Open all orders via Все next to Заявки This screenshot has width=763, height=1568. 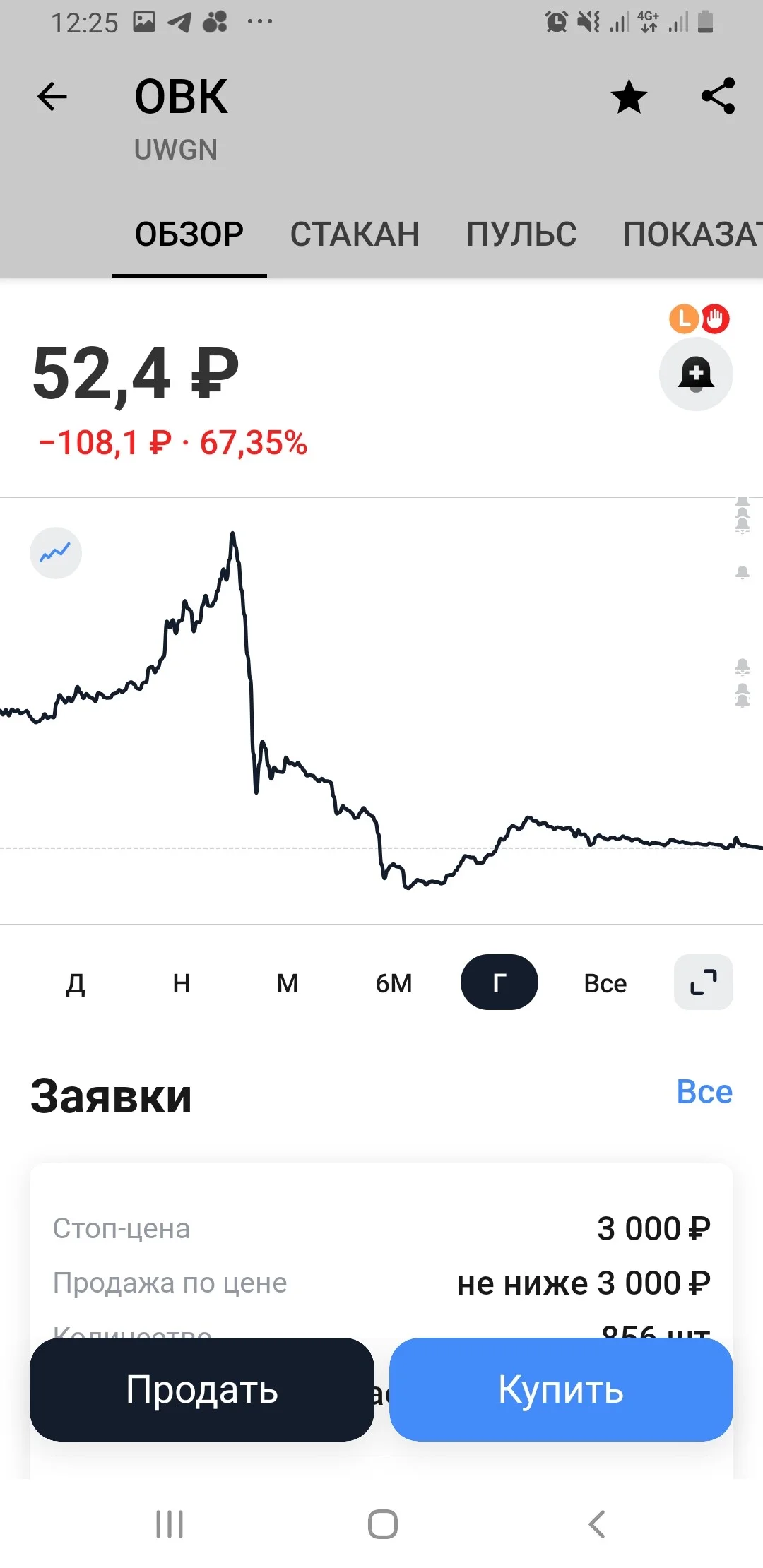pyautogui.click(x=704, y=1091)
